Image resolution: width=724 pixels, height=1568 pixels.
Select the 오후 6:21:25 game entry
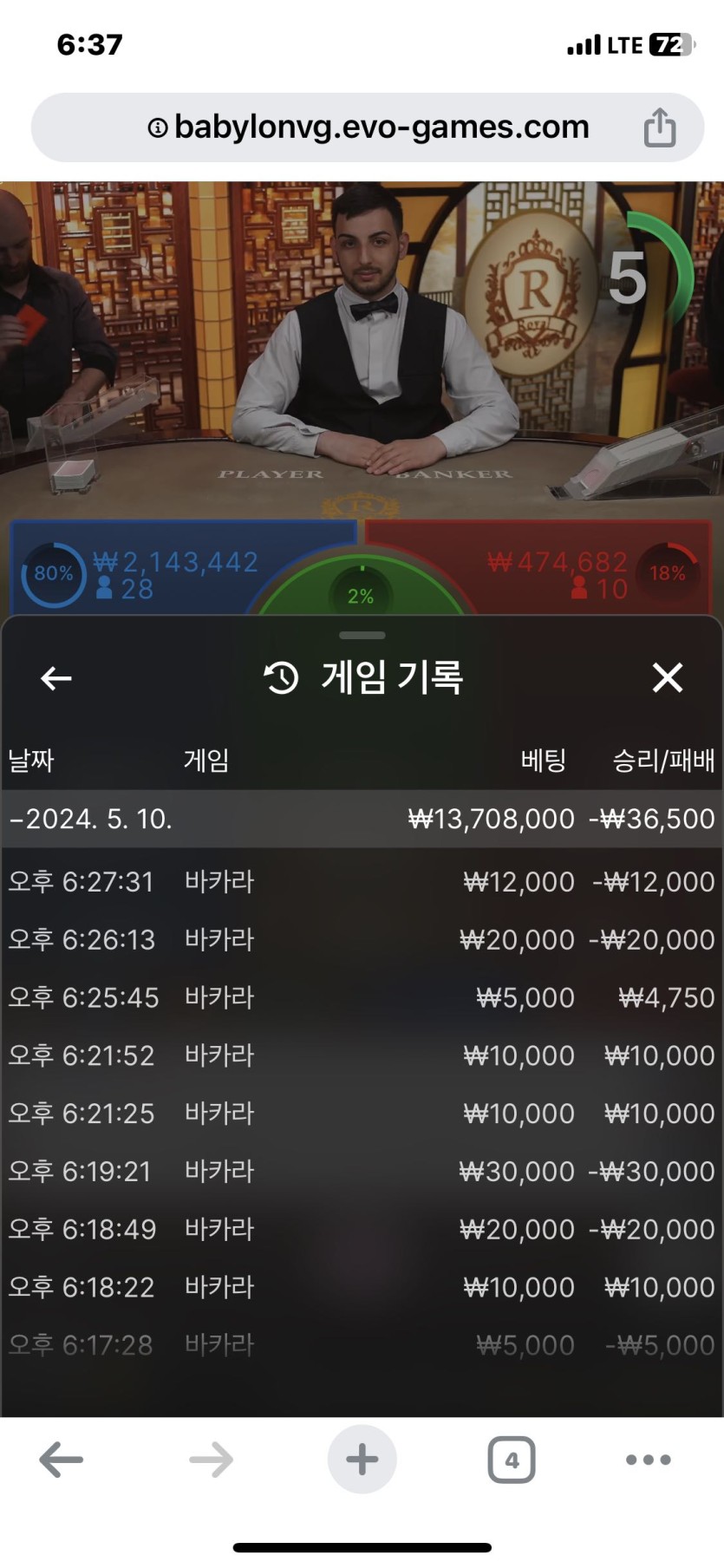[362, 1114]
